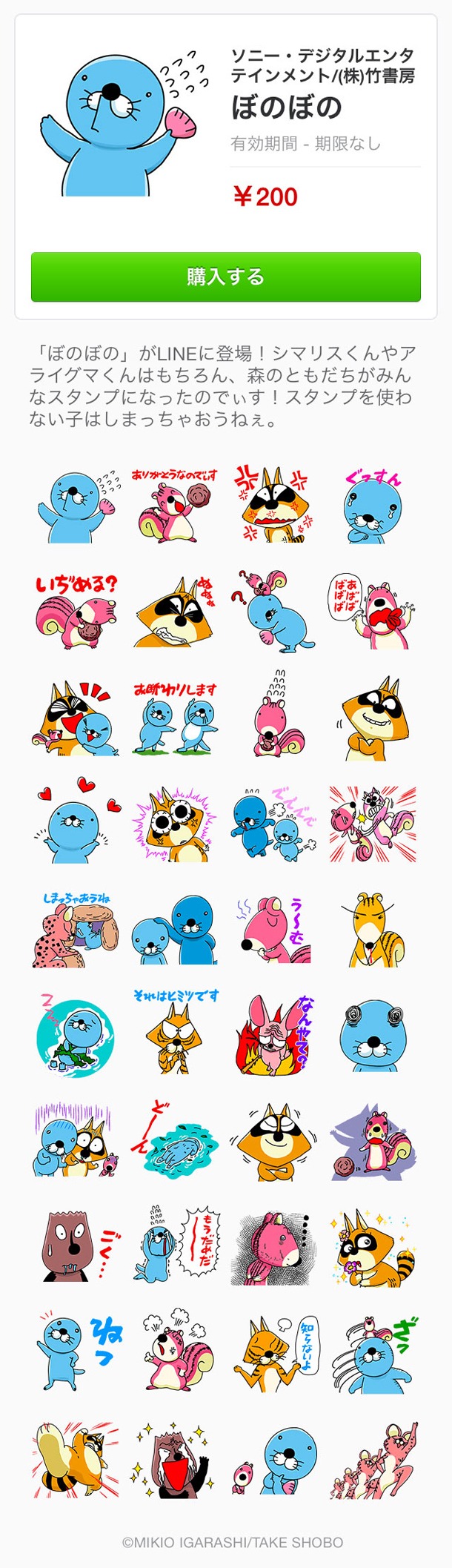Preview the ありがとうなのでぃす sticker

(175, 505)
